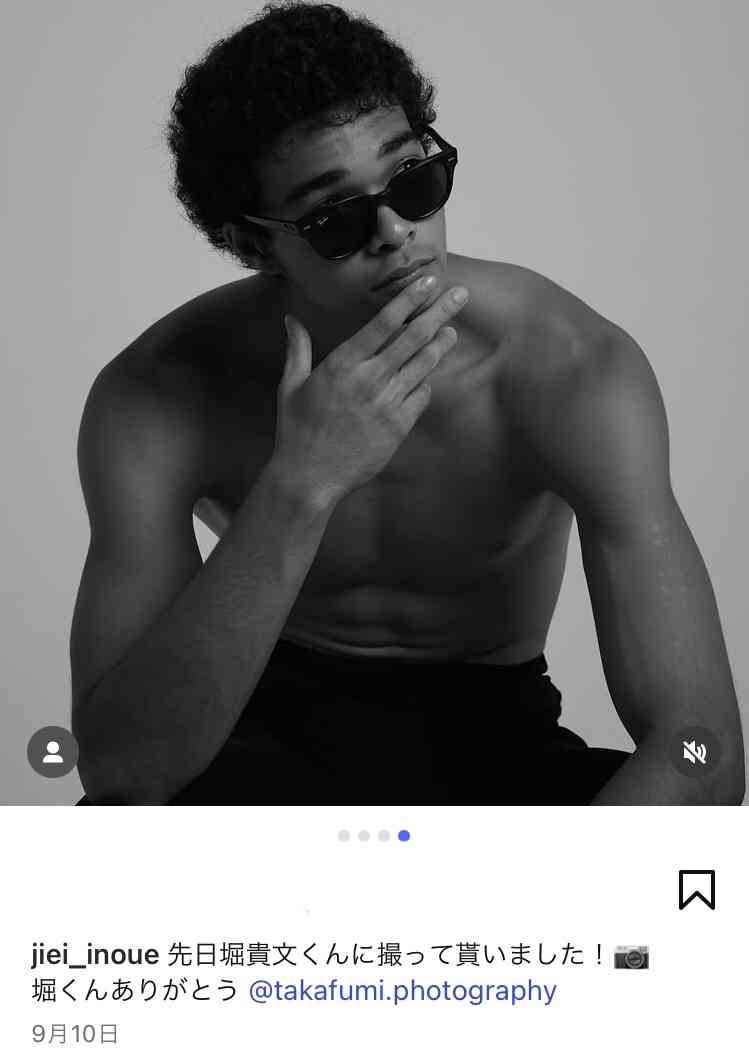The image size is (749, 1055).
Task: Tap the carousel page indicator dots
Action: [374, 836]
